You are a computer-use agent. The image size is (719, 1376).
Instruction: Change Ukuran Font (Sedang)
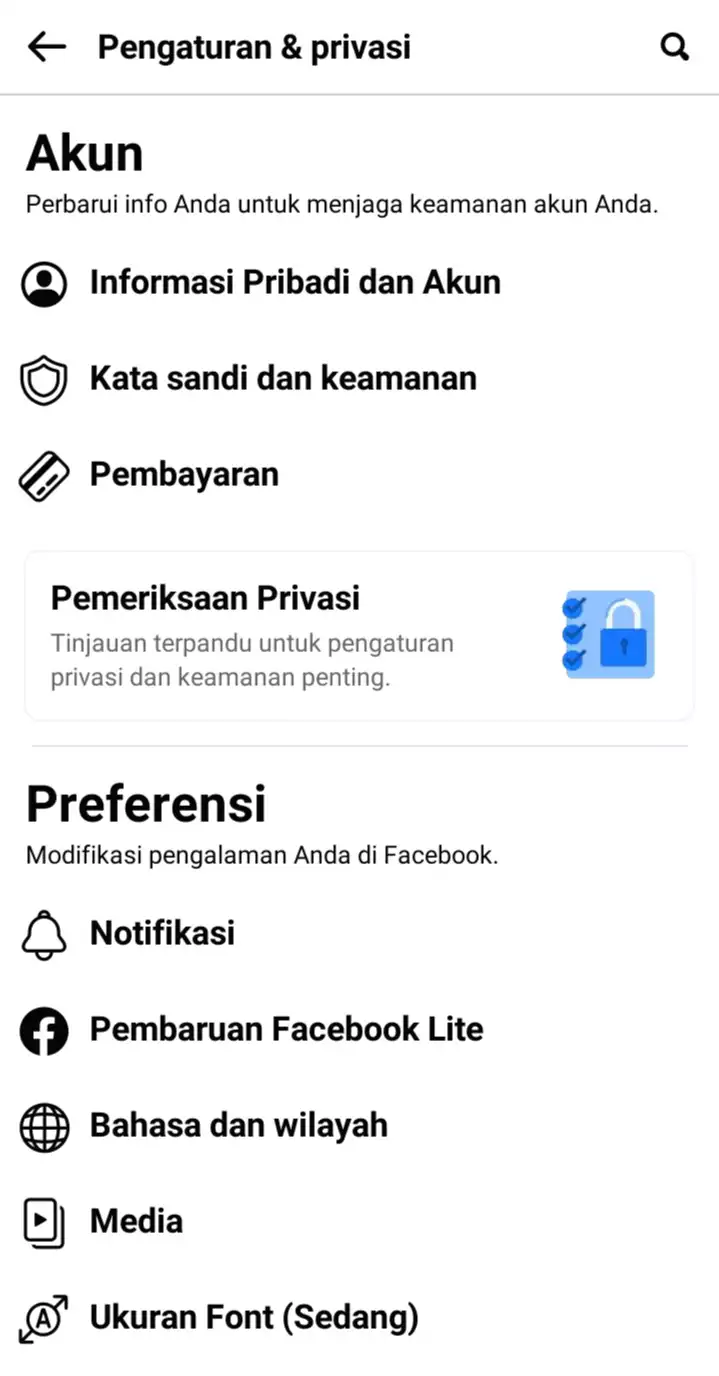click(x=253, y=1318)
